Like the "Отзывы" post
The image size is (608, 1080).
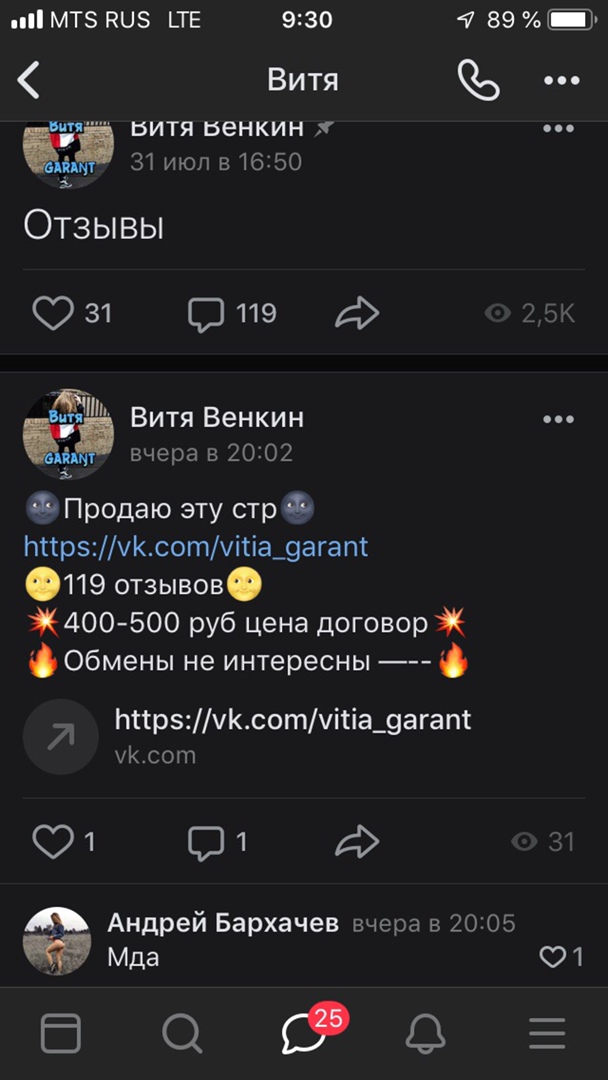[x=54, y=314]
